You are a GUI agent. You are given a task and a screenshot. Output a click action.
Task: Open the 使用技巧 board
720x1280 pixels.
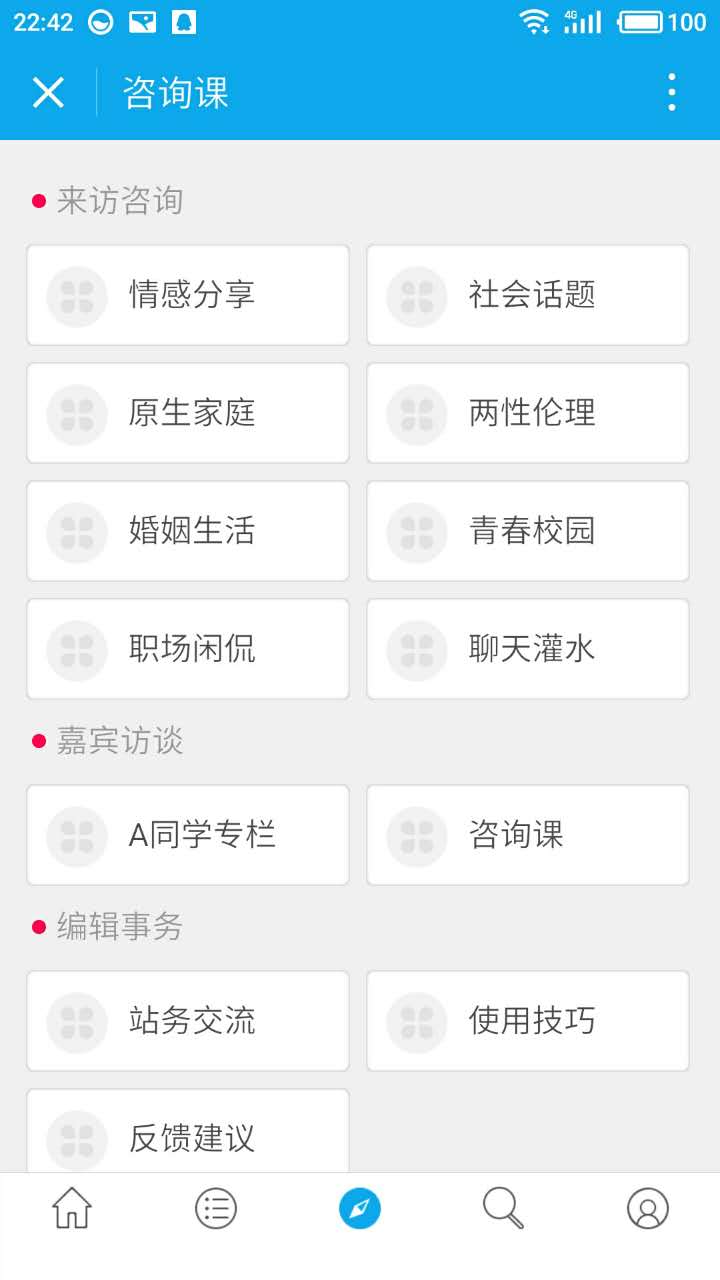tap(528, 1021)
